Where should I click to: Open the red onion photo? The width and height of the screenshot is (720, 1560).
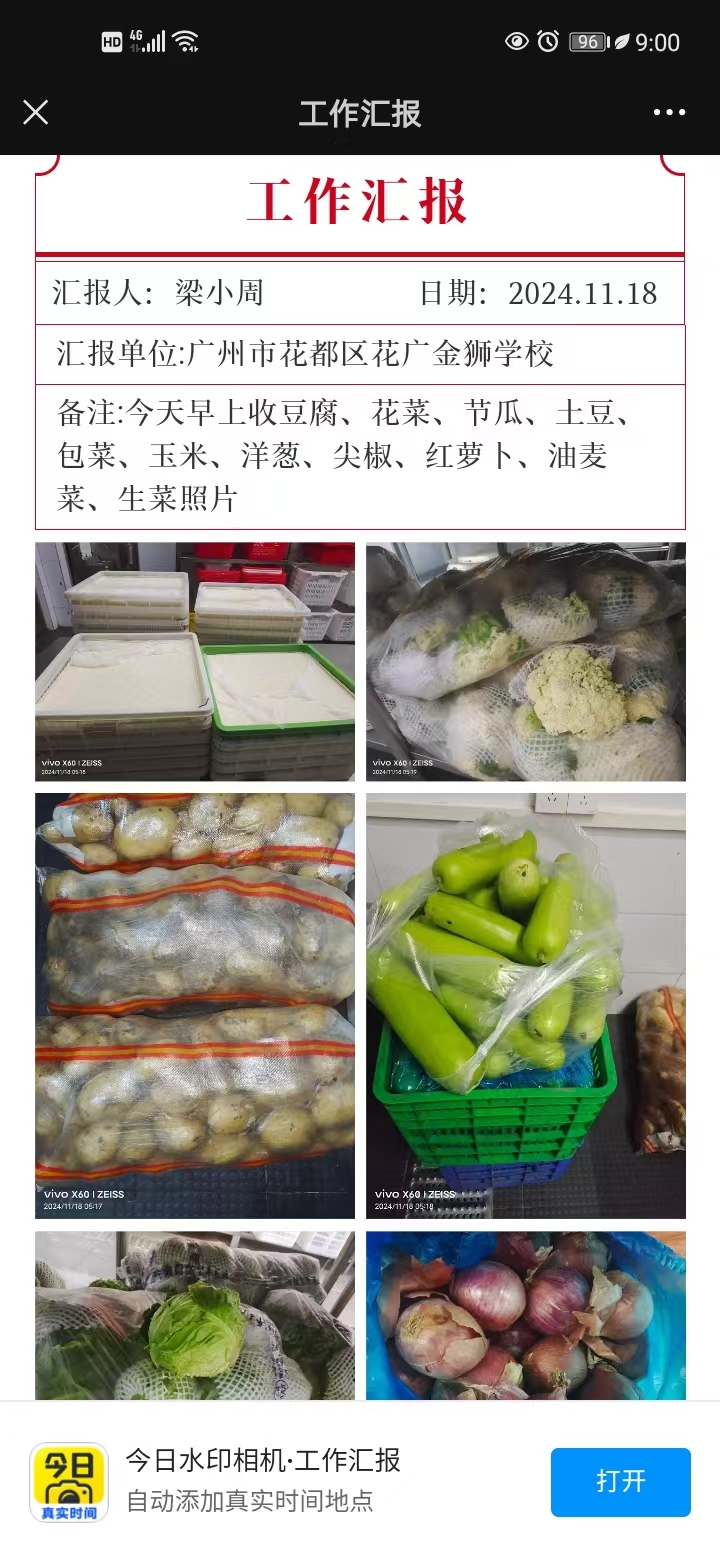(x=525, y=1315)
